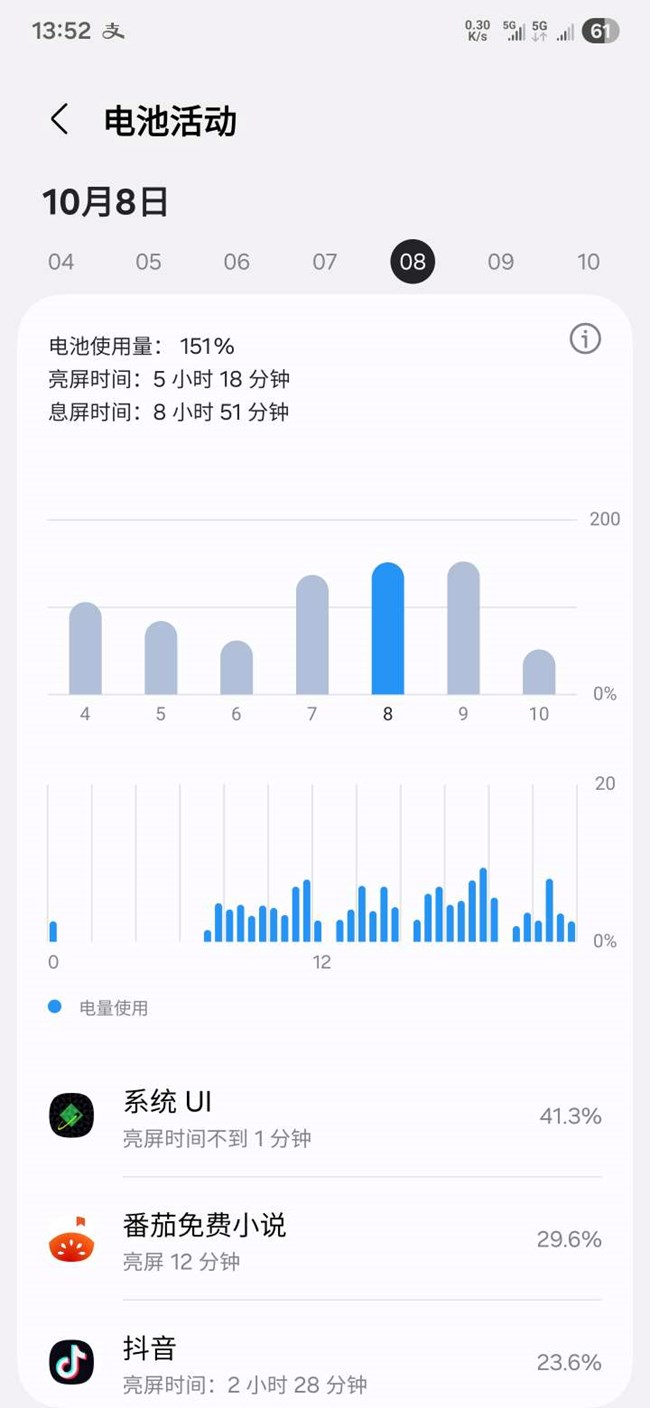
Task: Select the day 10 bar in weekly chart
Action: pyautogui.click(x=539, y=672)
